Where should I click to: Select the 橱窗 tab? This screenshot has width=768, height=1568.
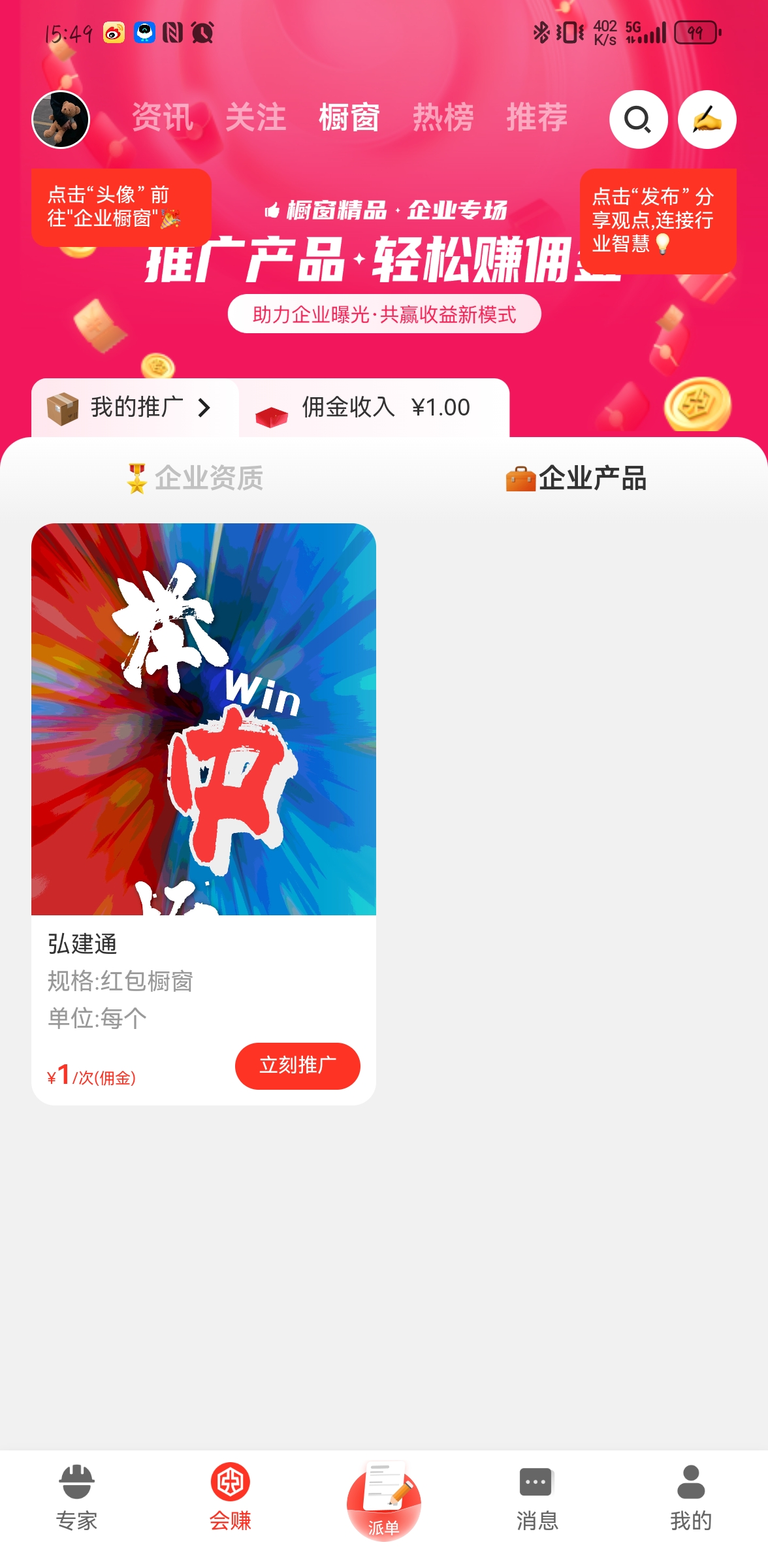click(x=349, y=118)
